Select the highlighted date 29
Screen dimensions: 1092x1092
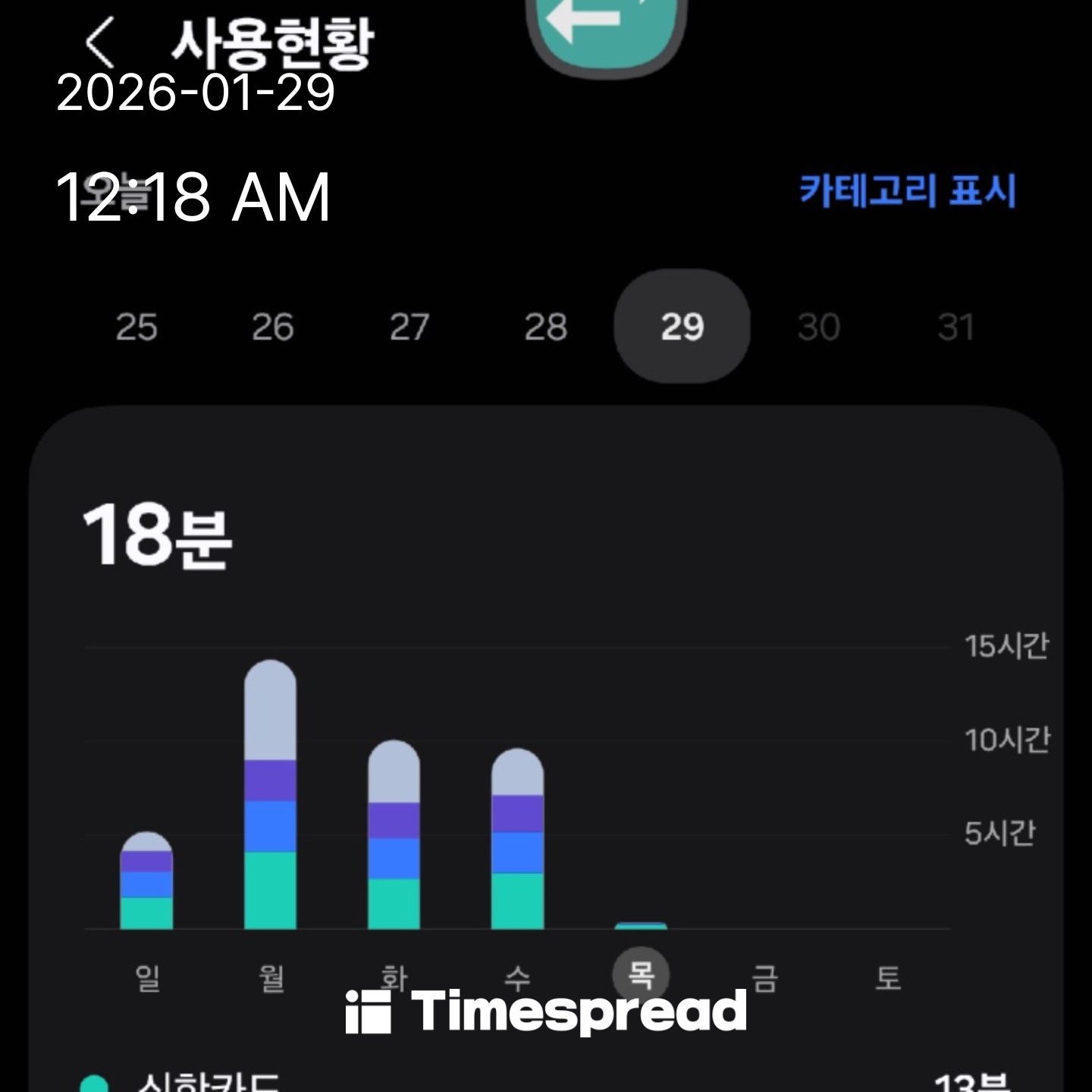point(682,327)
